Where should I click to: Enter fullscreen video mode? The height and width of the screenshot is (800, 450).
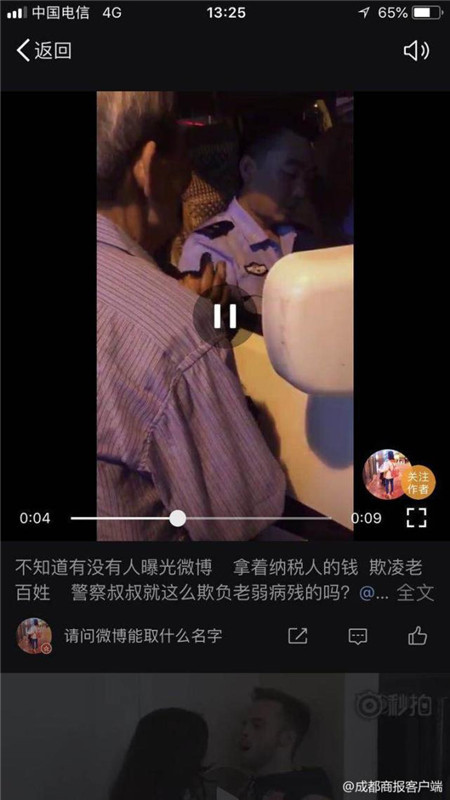[416, 518]
